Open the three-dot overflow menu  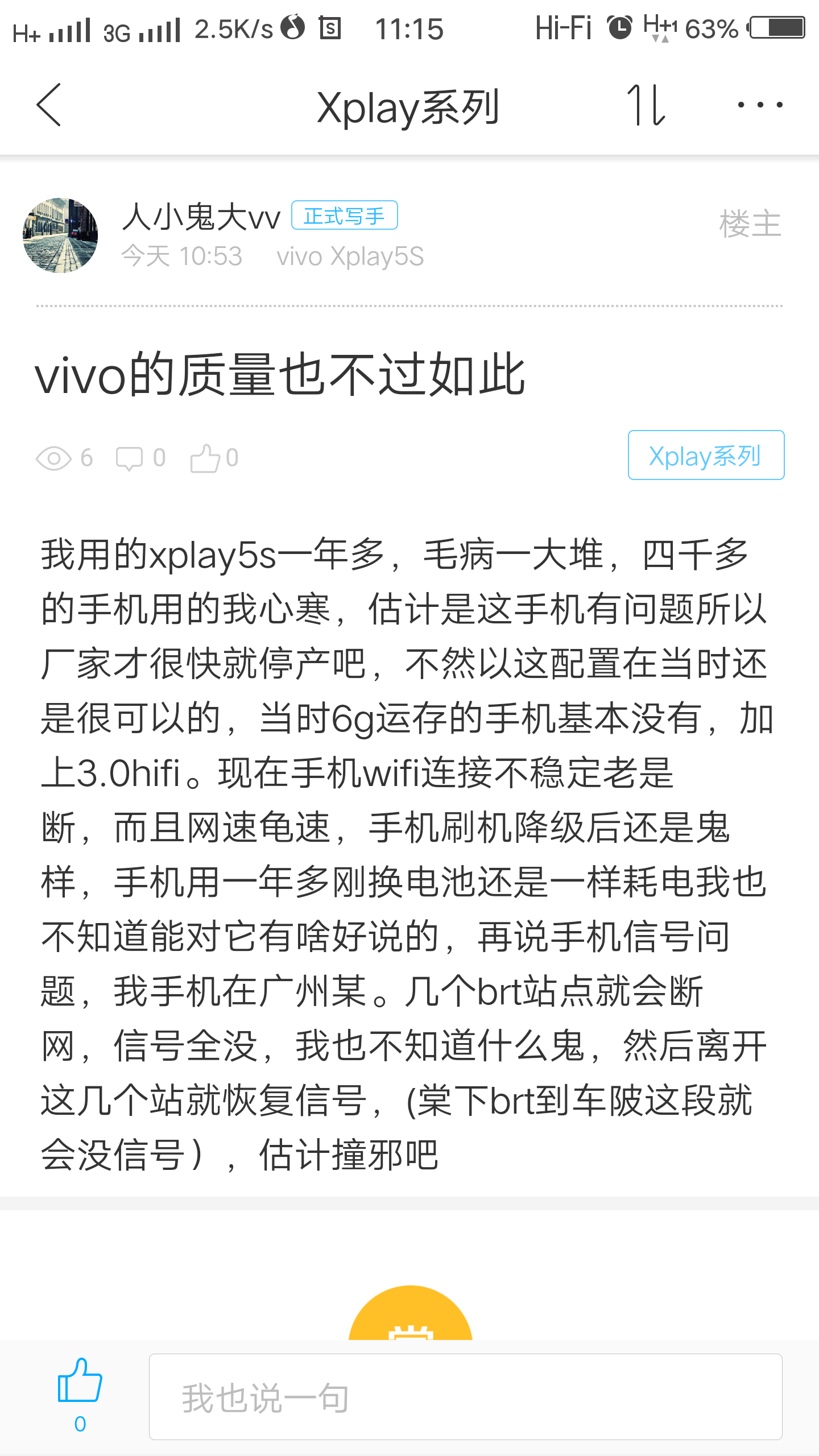coord(760,105)
